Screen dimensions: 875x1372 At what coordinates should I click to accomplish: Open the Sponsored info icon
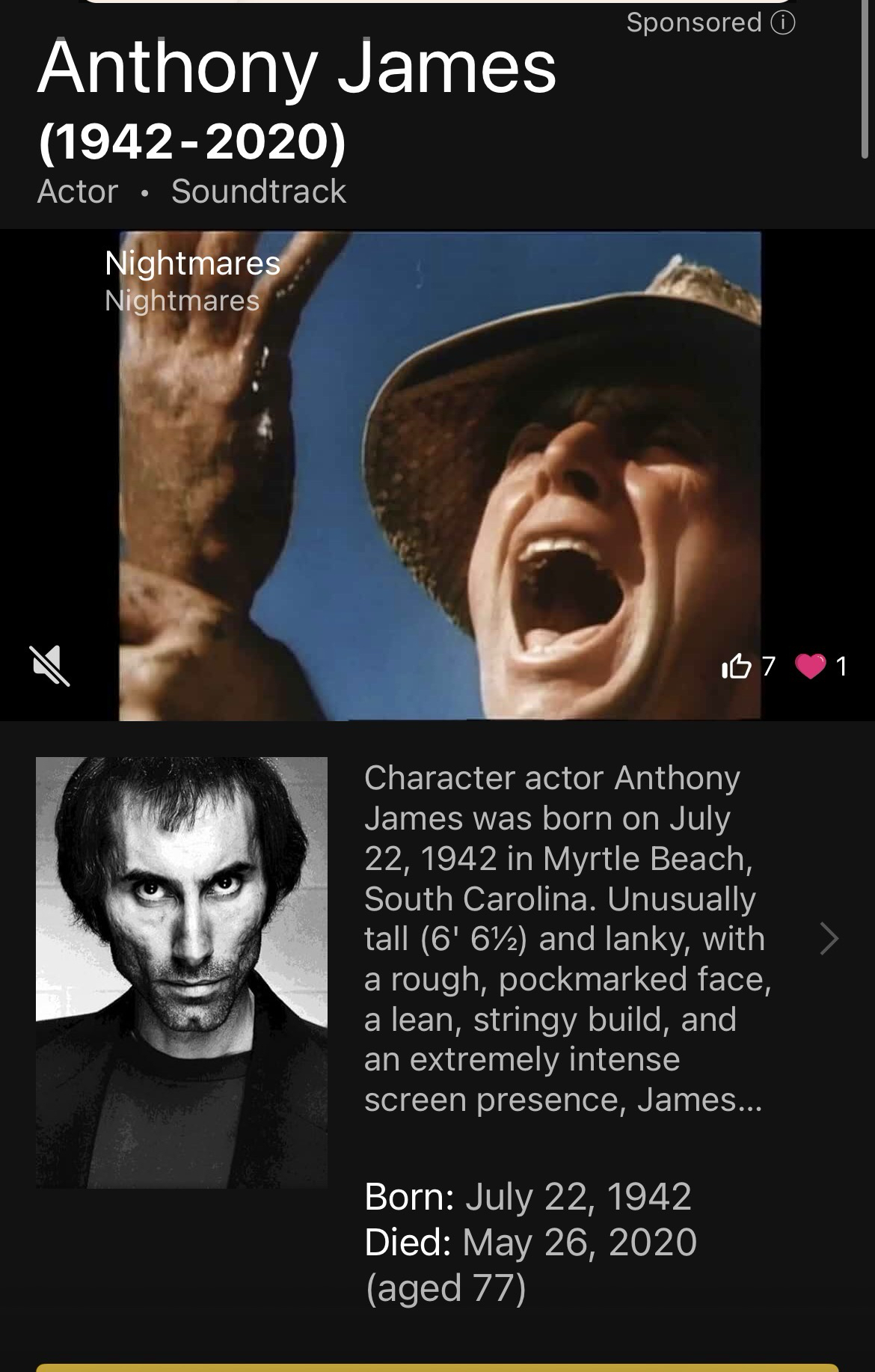783,23
